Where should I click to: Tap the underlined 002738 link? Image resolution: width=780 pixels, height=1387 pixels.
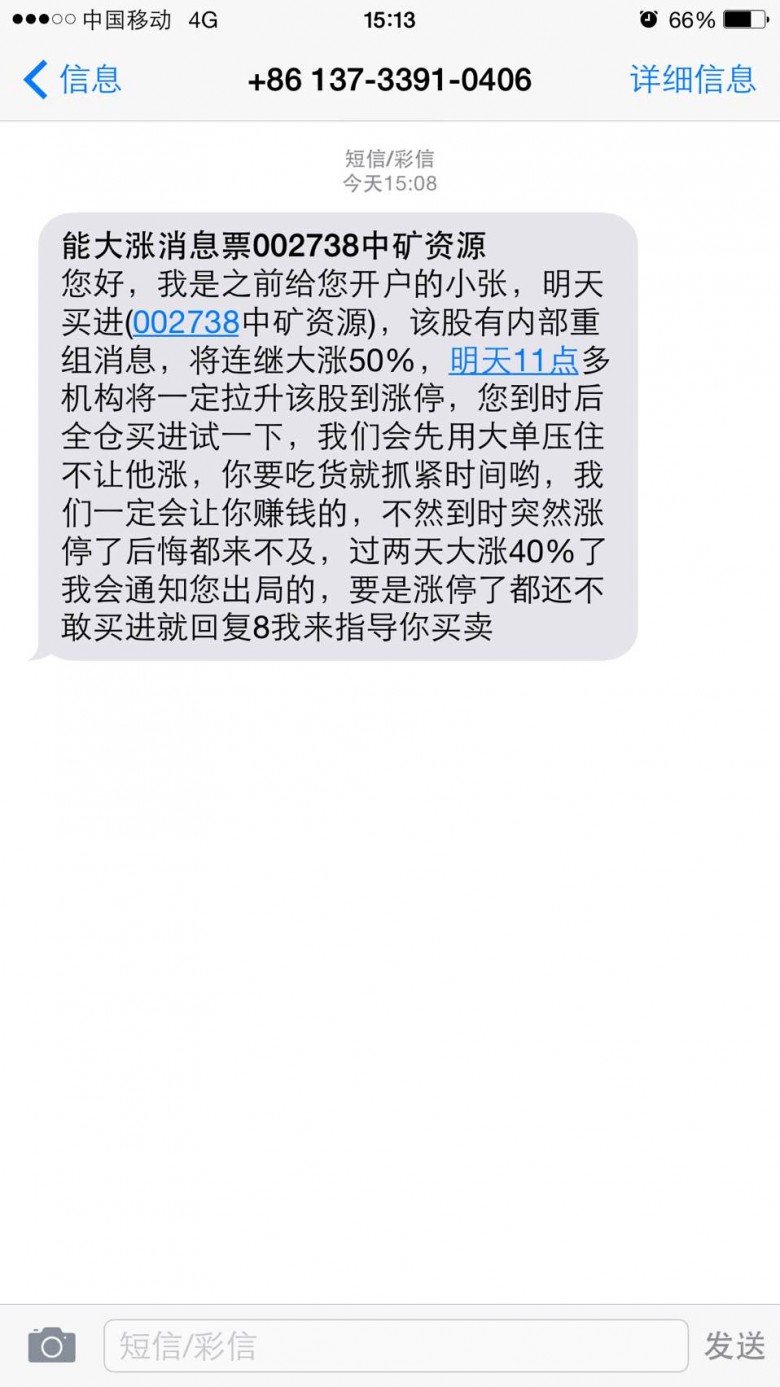click(x=186, y=322)
